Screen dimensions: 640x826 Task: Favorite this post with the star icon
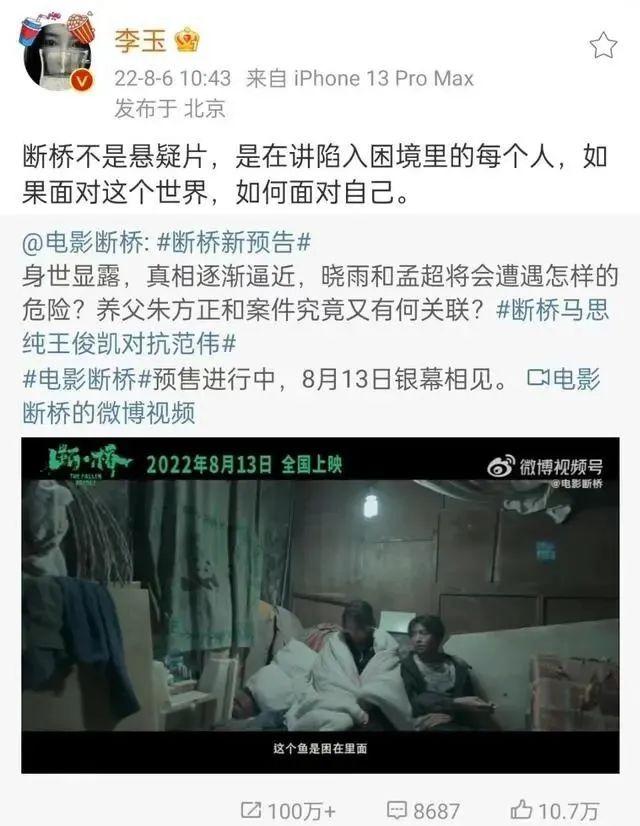click(602, 45)
